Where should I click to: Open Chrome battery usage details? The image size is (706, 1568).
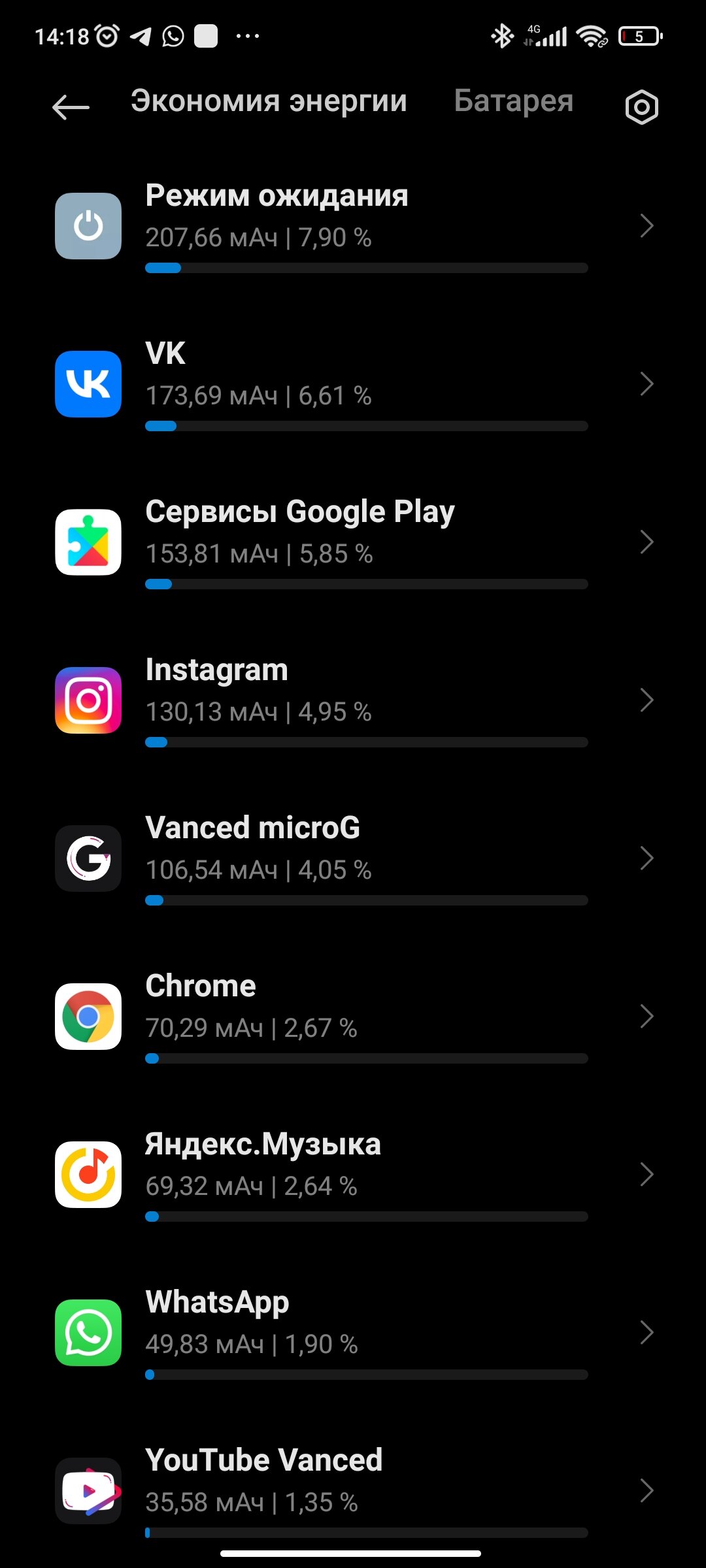pyautogui.click(x=353, y=1017)
